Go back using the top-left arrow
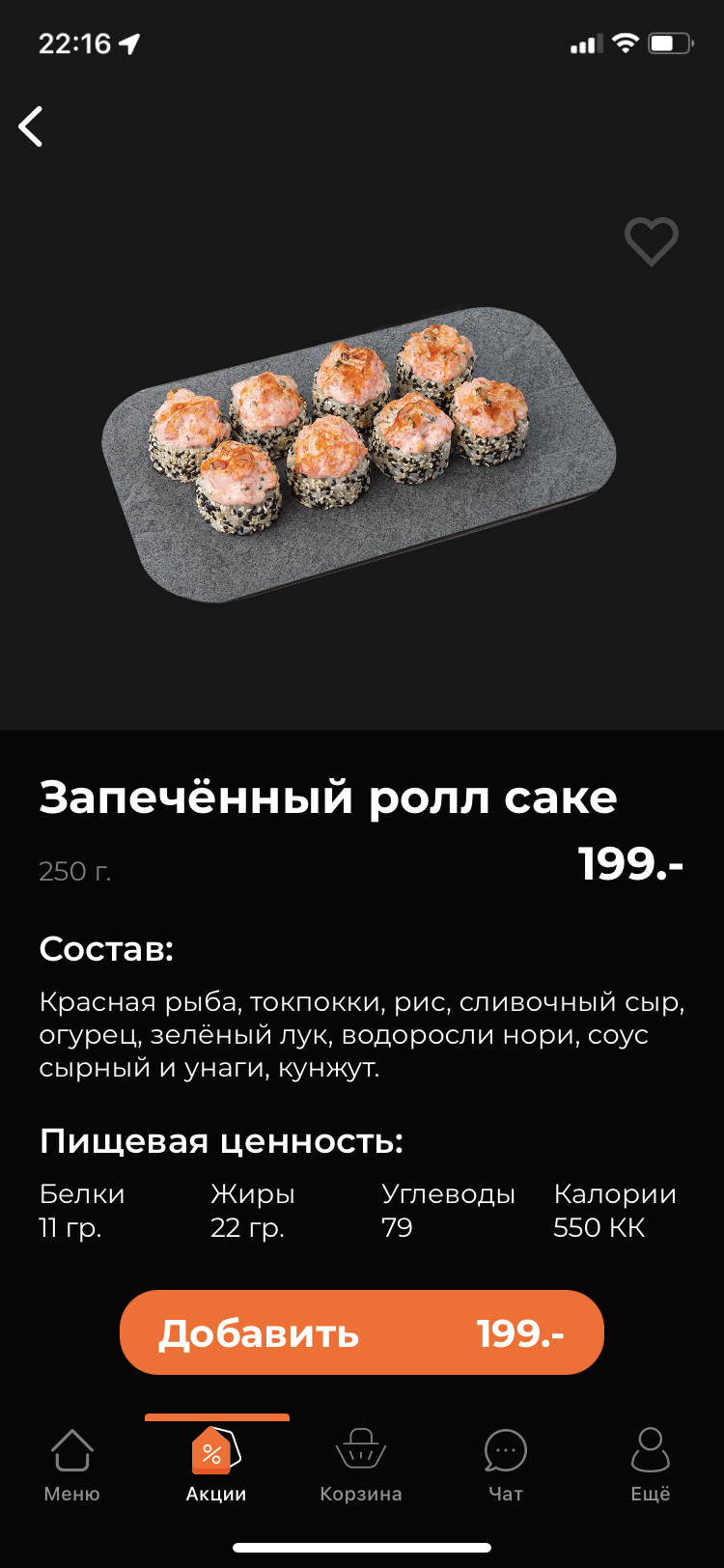Screen dimensions: 724x1568 (31, 126)
